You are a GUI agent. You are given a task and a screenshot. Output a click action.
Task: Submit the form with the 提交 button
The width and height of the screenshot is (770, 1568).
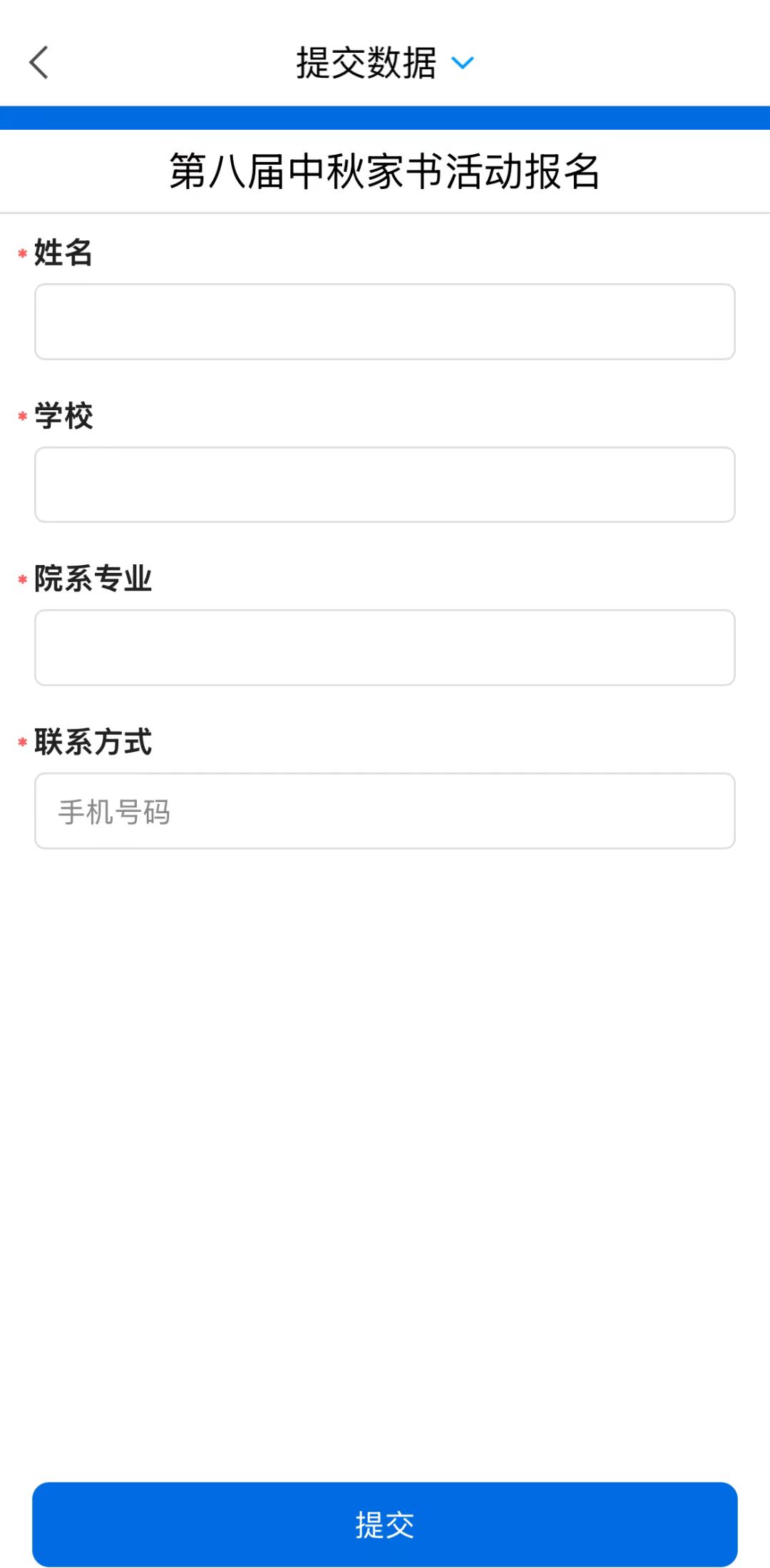tap(385, 1524)
